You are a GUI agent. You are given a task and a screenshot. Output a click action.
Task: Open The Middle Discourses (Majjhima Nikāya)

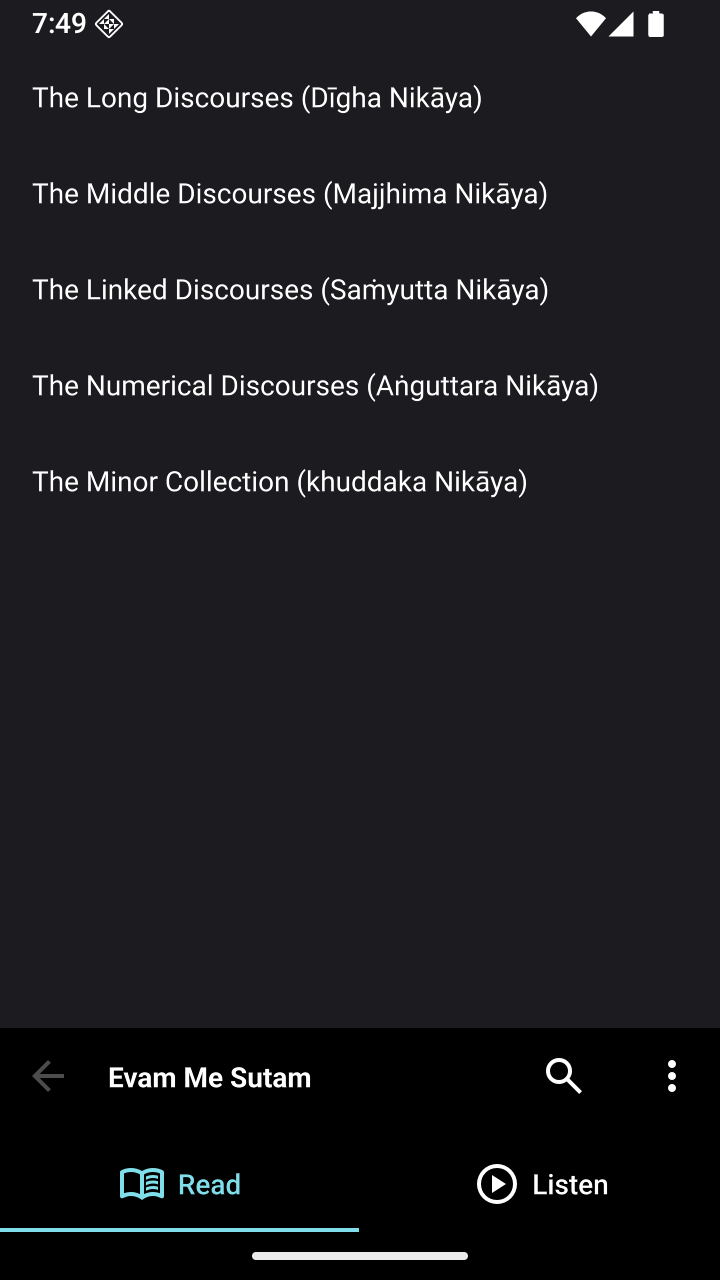click(290, 194)
